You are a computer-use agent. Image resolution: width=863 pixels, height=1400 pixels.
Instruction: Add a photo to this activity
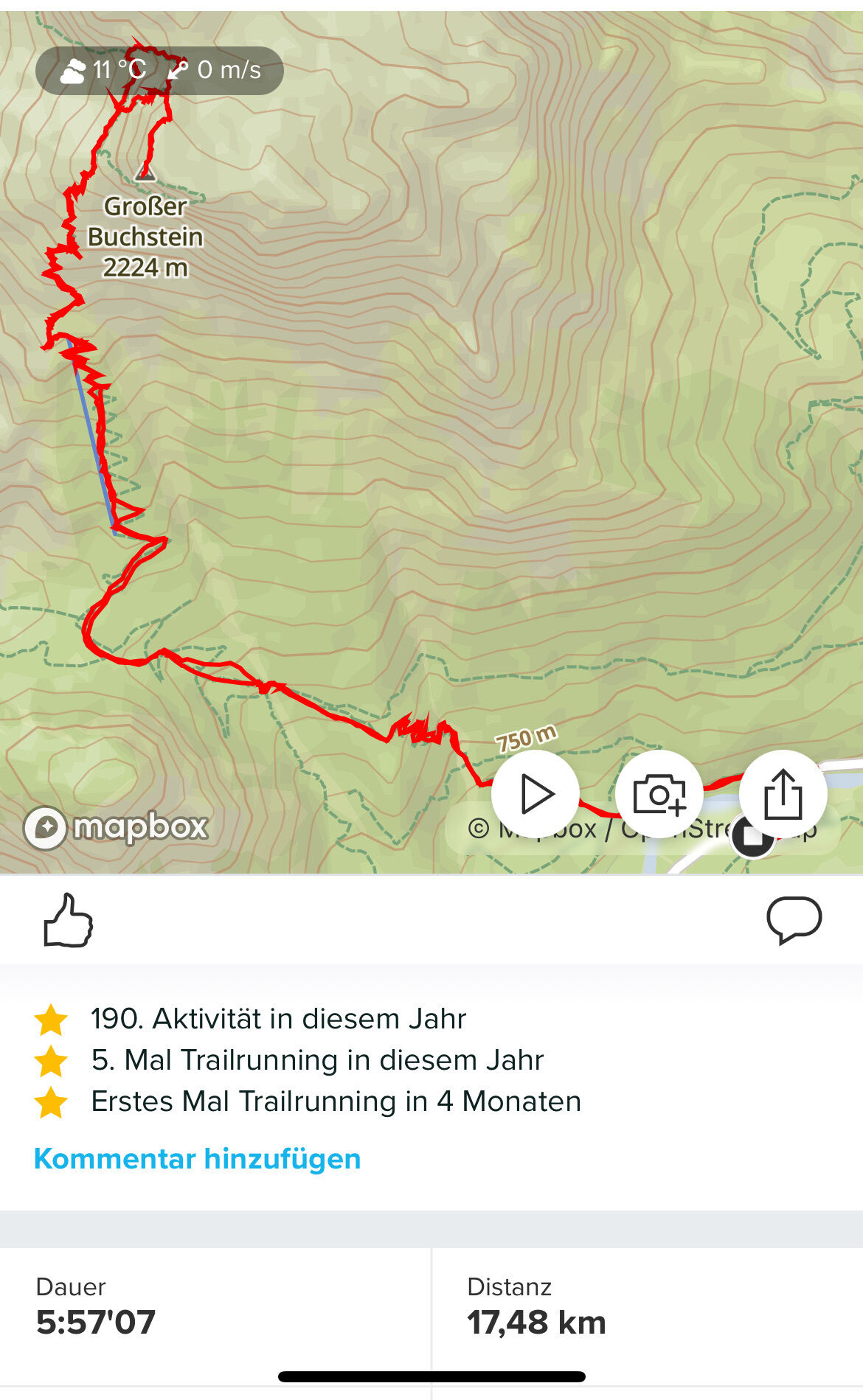(659, 794)
